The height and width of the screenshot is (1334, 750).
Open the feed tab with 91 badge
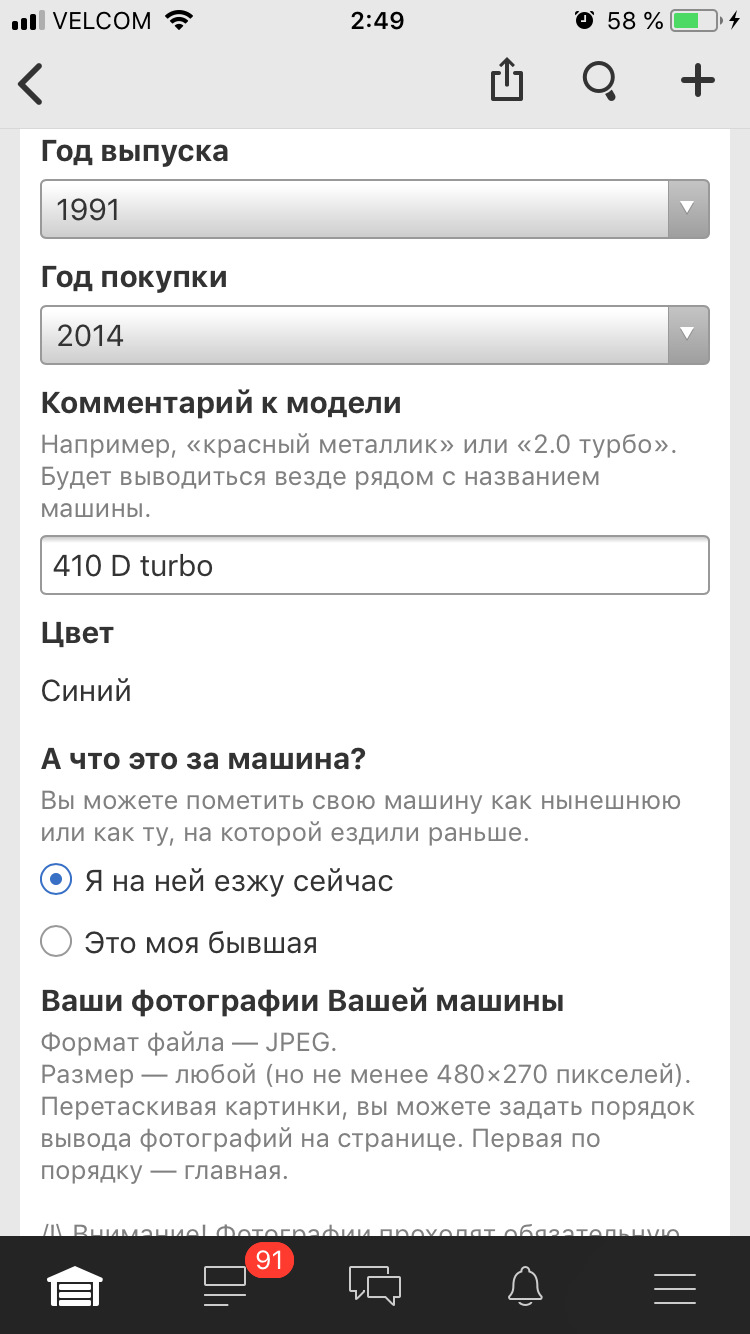click(x=226, y=1286)
